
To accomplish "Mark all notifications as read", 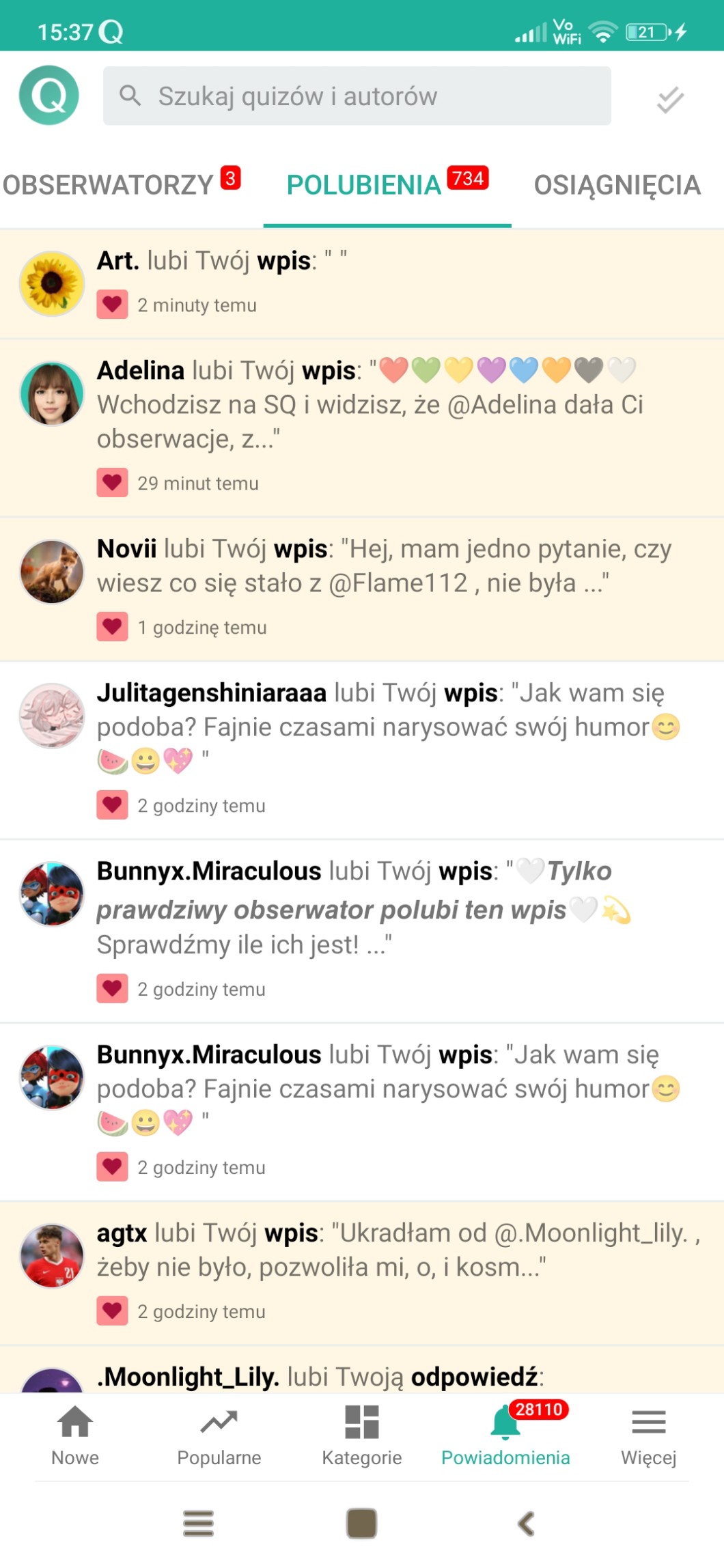I will (x=670, y=100).
